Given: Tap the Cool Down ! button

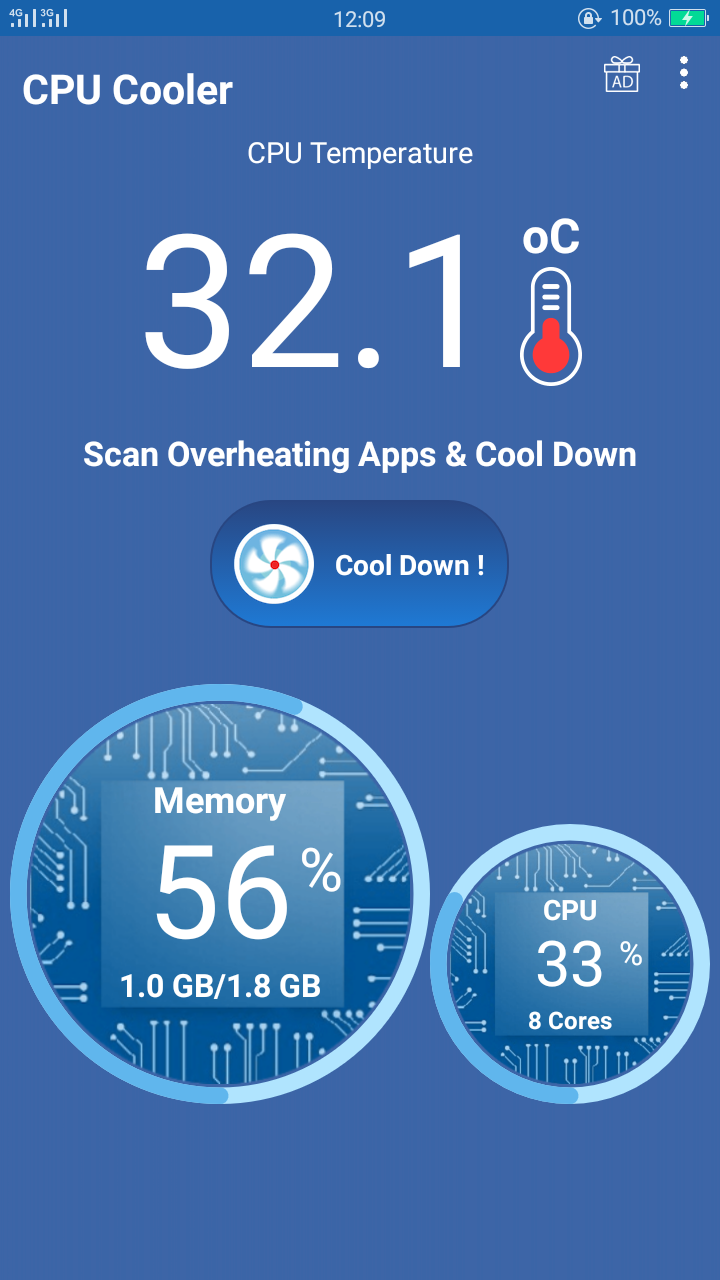Looking at the screenshot, I should [x=360, y=565].
